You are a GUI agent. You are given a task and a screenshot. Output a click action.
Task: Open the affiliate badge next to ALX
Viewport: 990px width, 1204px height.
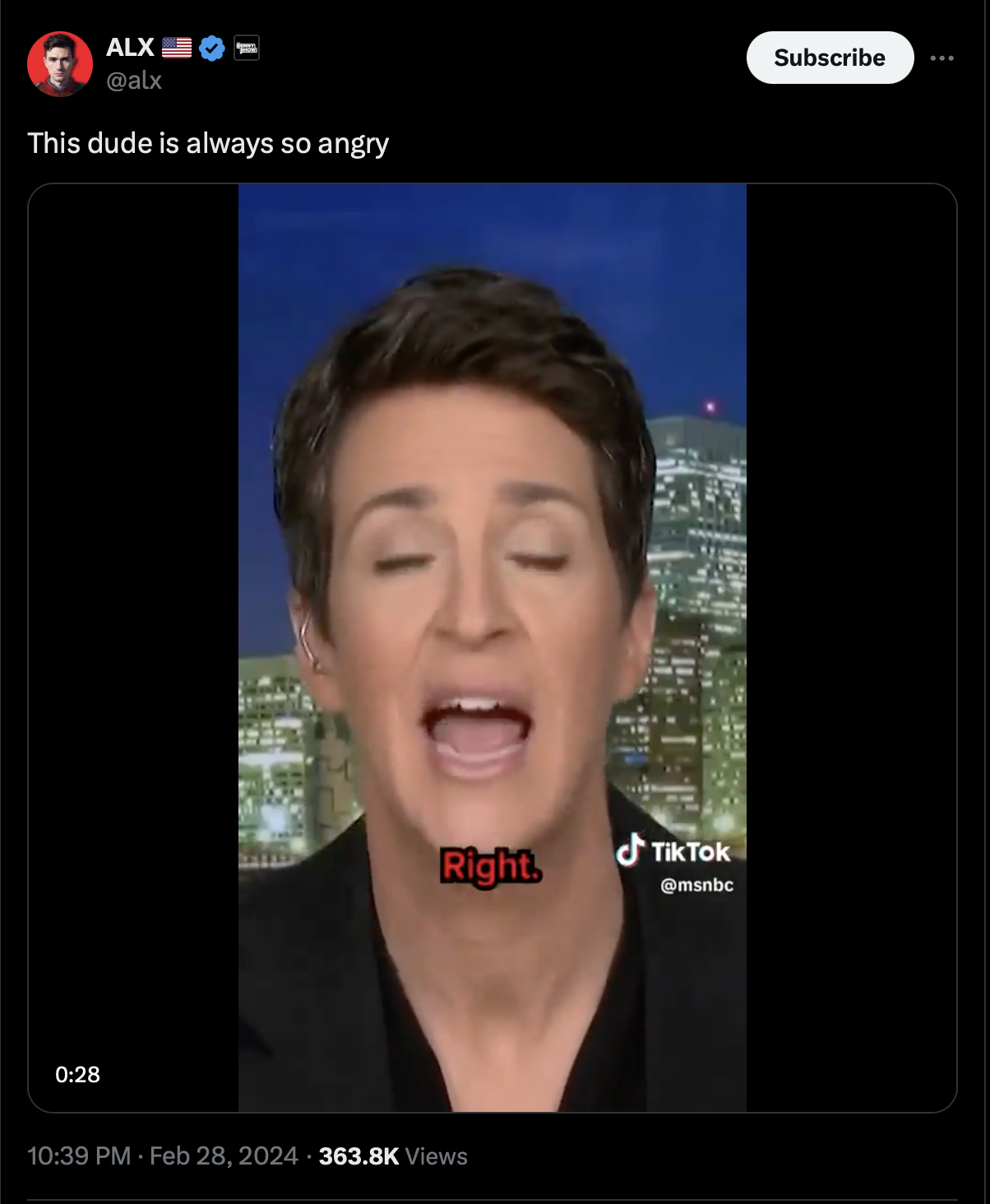coord(247,48)
